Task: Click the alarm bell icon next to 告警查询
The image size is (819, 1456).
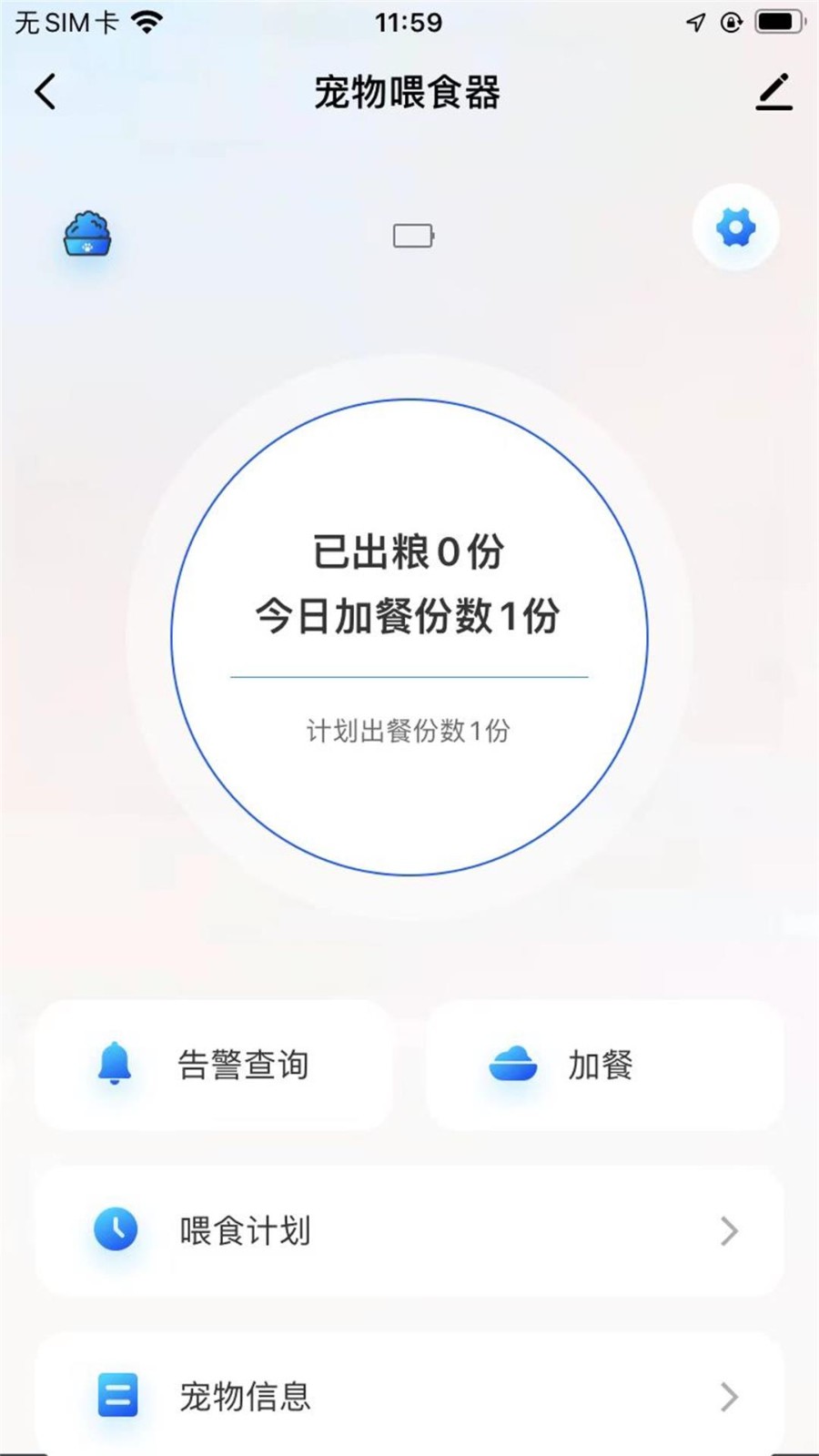Action: point(112,1065)
